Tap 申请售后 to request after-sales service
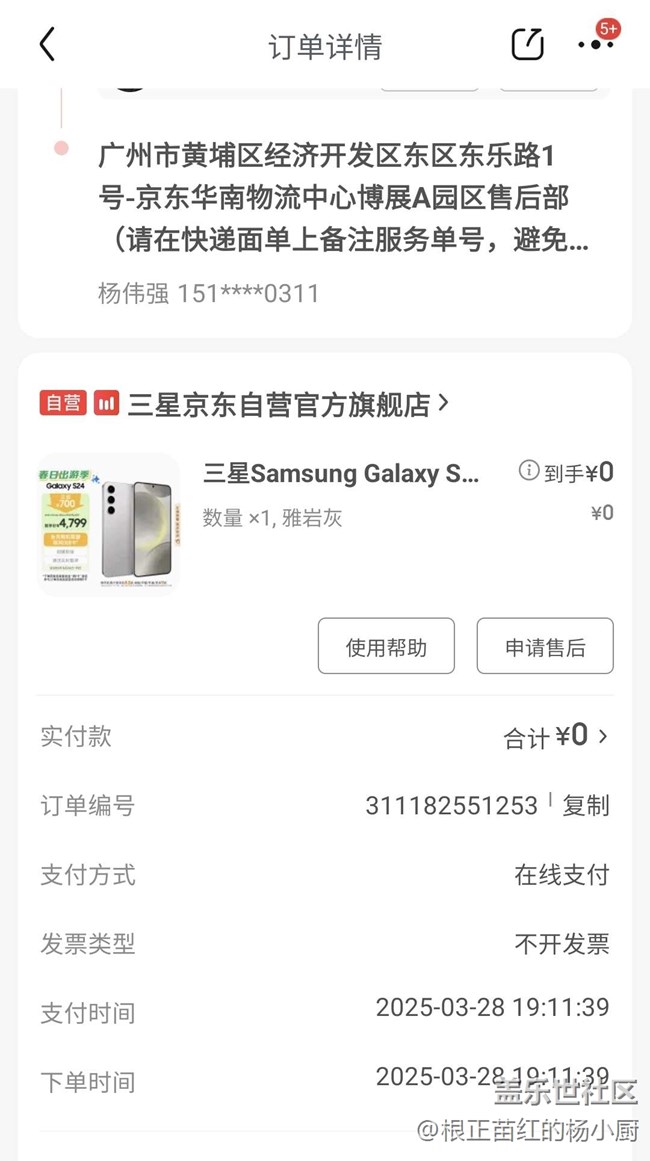This screenshot has height=1161, width=650. tap(545, 647)
